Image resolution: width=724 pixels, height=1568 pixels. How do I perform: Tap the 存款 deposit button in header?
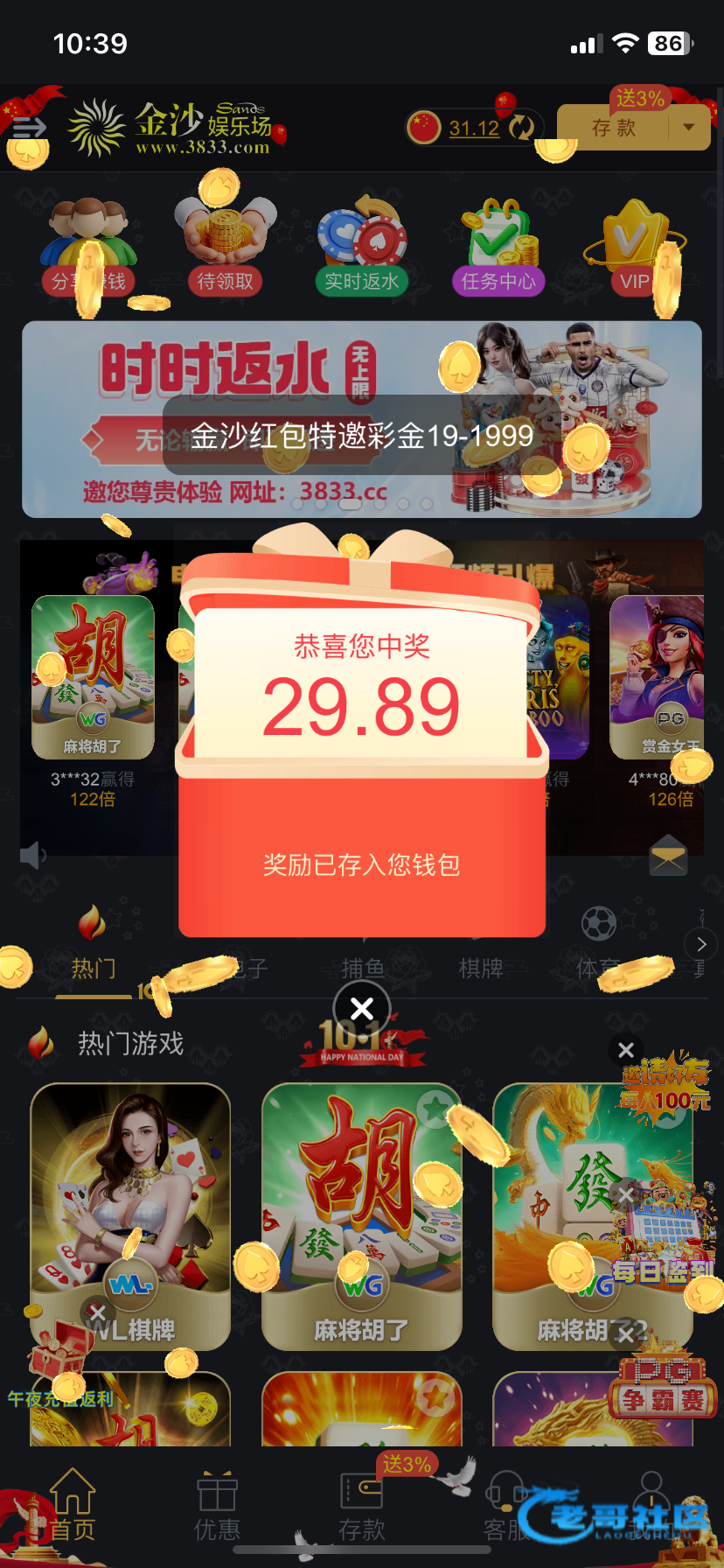click(614, 128)
